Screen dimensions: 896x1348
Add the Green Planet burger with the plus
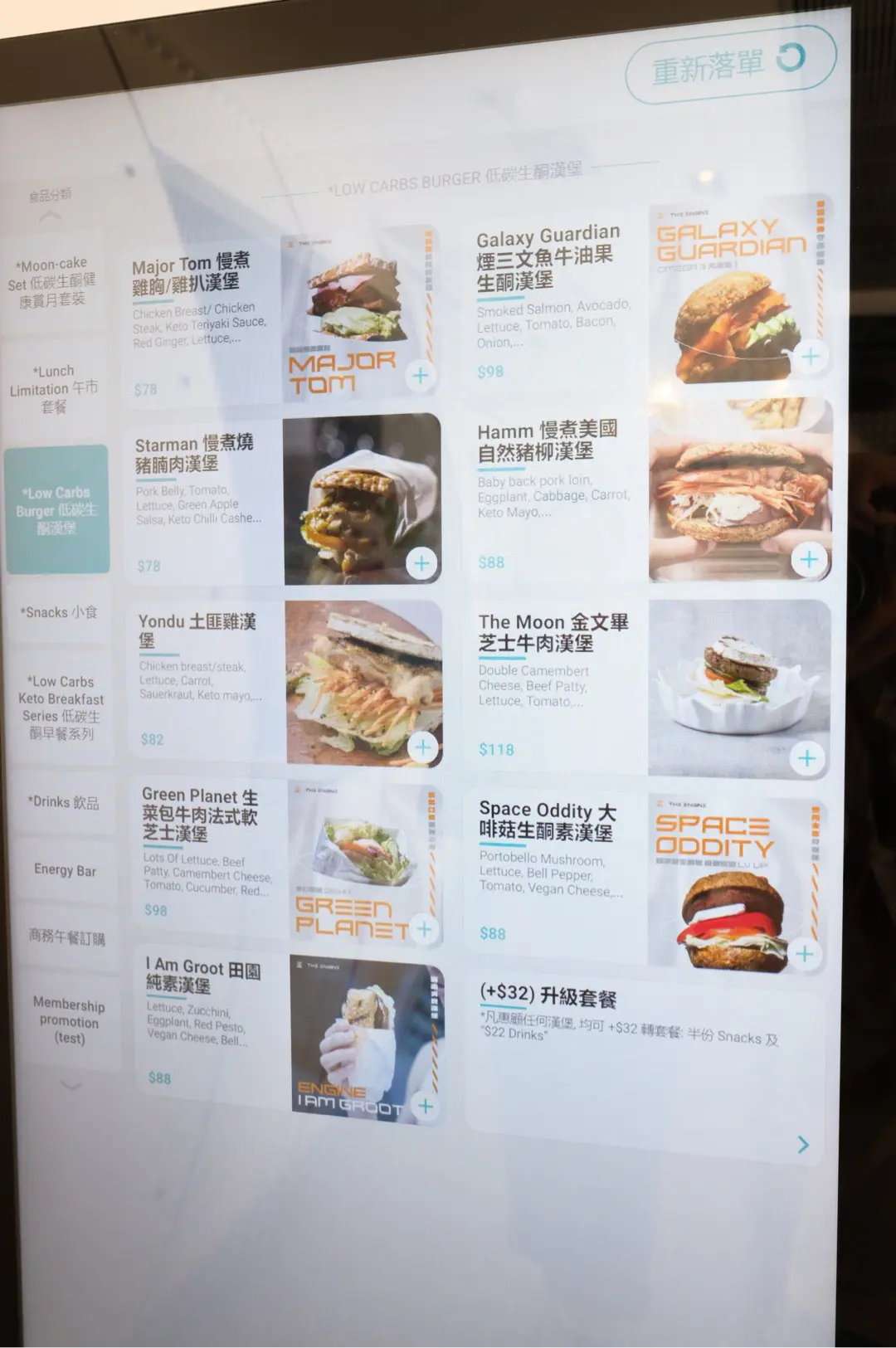click(x=425, y=928)
